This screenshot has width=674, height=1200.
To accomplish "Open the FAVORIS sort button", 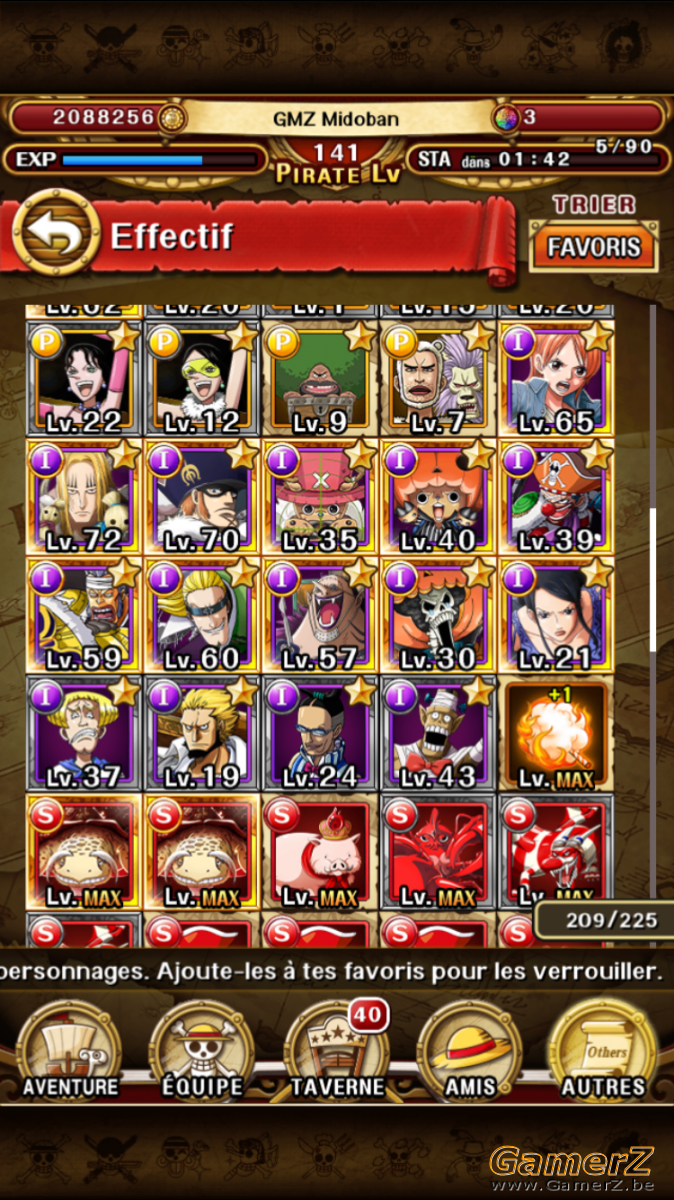I will (594, 247).
